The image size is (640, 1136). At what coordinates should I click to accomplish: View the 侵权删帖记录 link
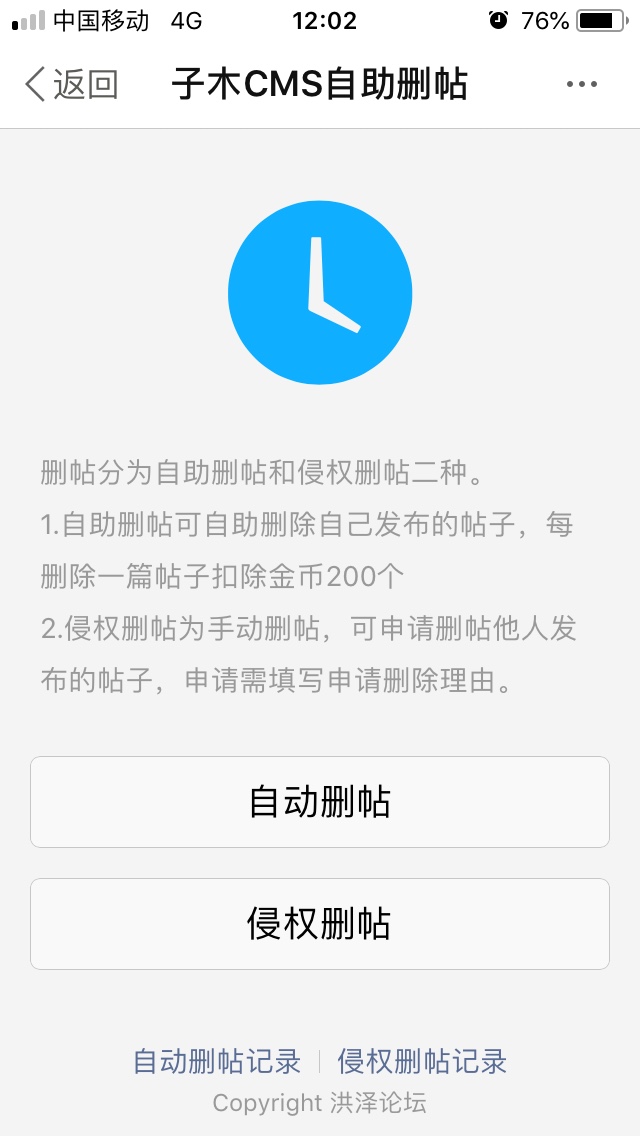click(422, 1061)
